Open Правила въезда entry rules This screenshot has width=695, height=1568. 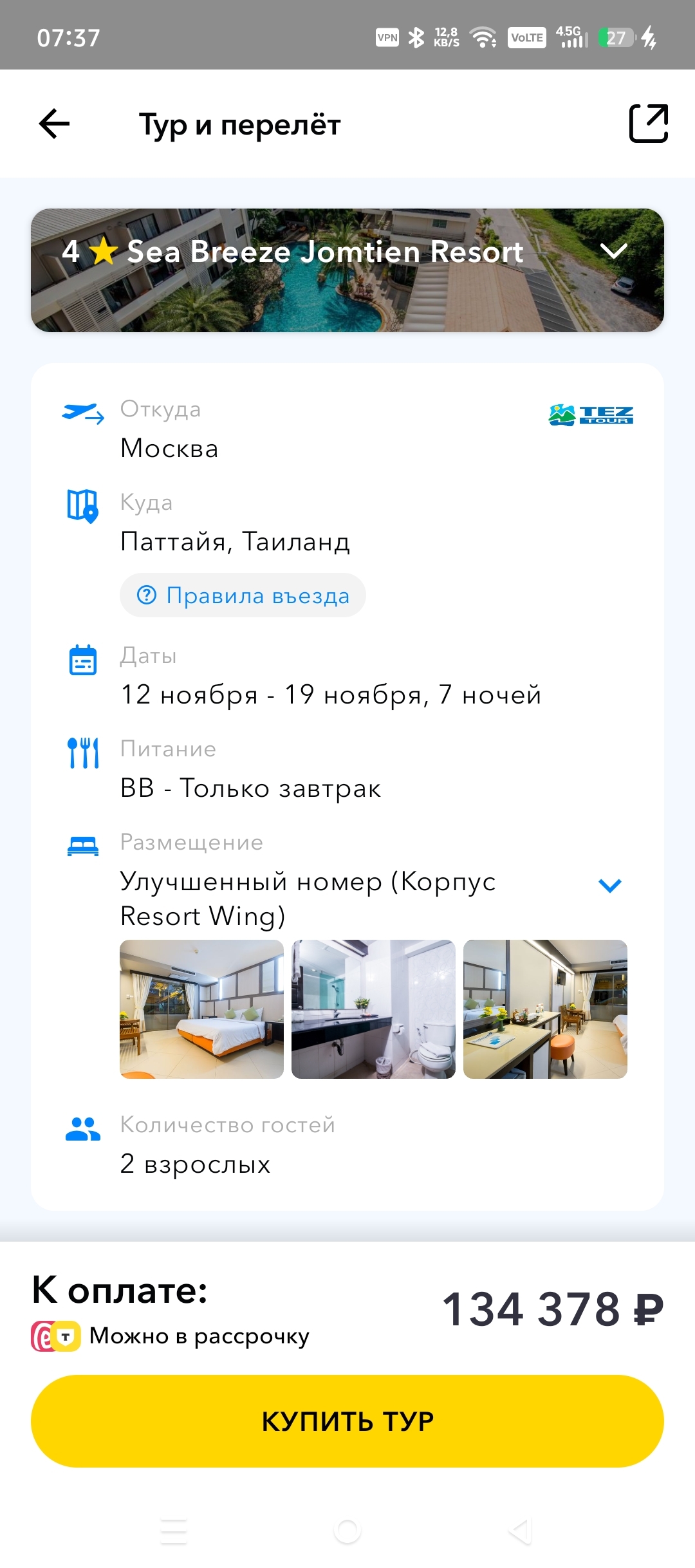tap(243, 595)
